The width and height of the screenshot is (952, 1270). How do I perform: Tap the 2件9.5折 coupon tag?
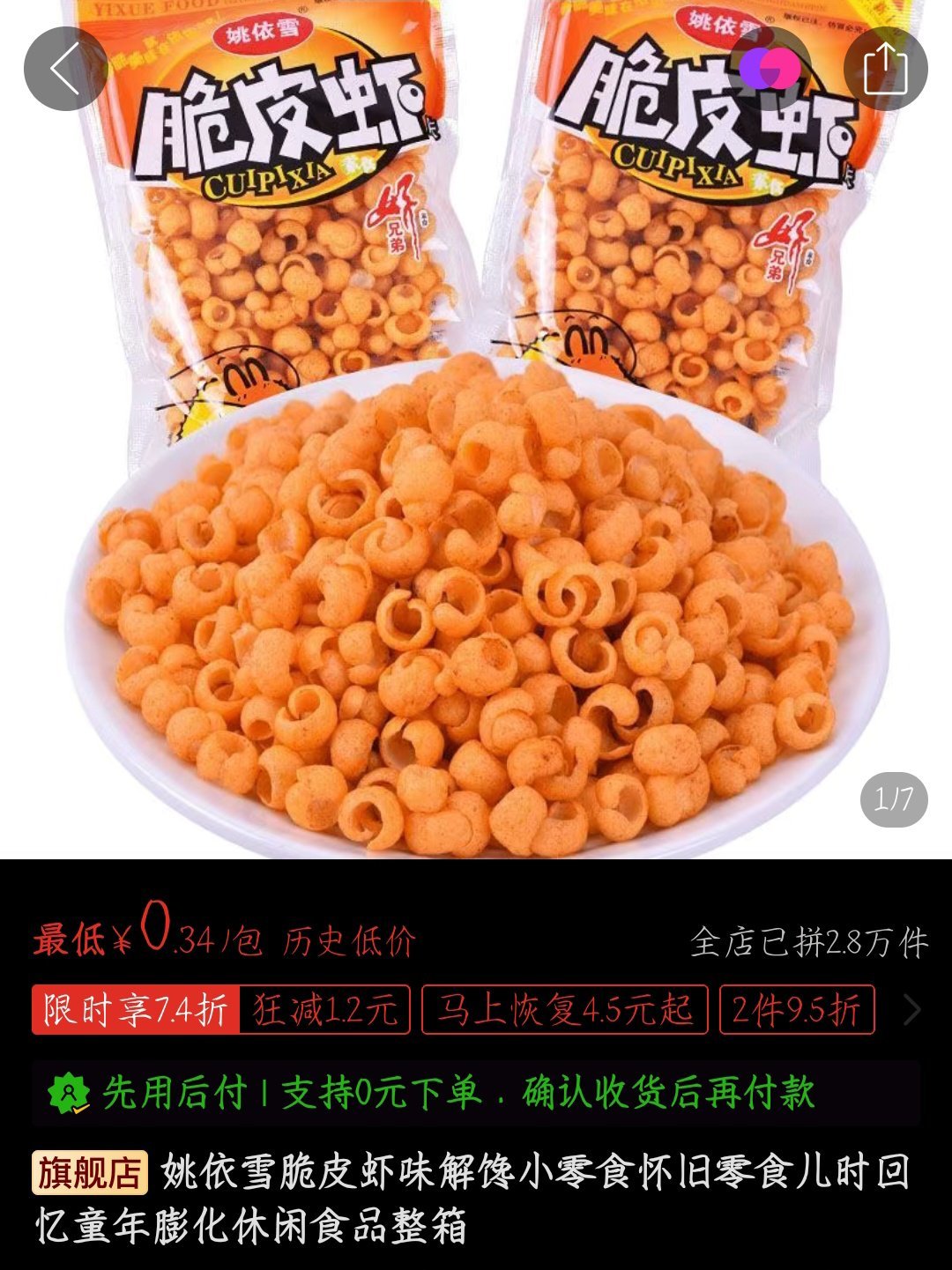[x=797, y=1009]
